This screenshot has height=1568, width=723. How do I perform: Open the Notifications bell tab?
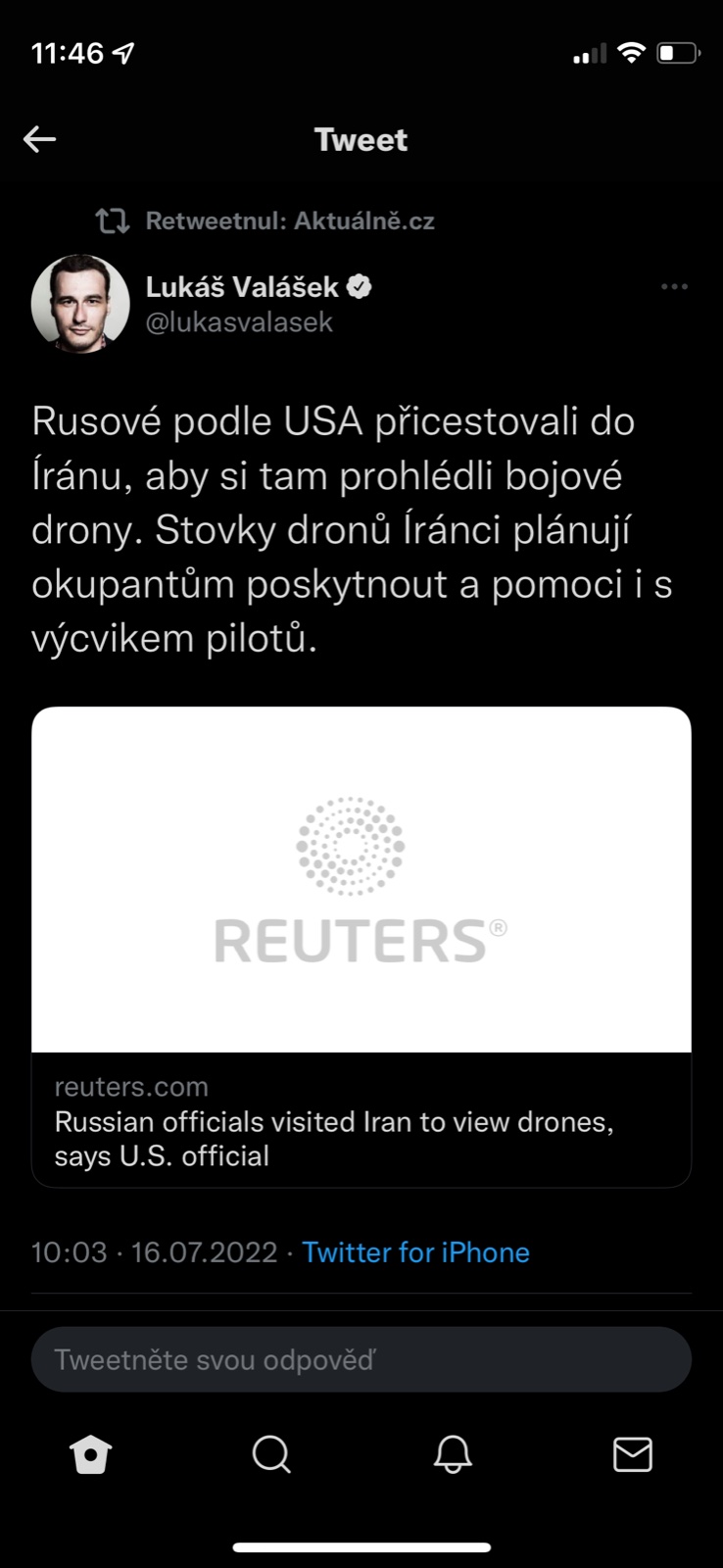click(x=453, y=1455)
